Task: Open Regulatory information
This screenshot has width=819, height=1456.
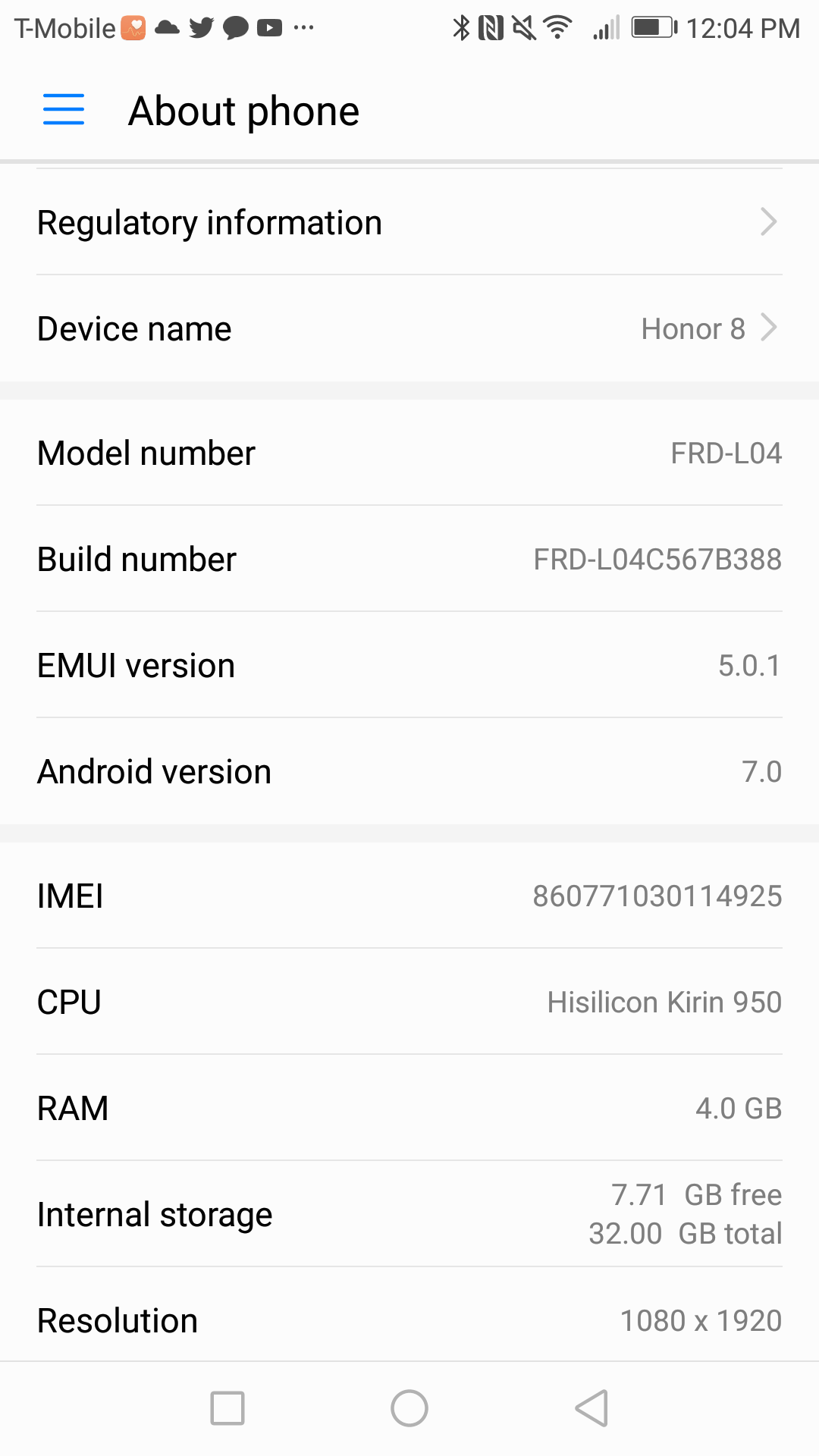Action: pos(409,222)
